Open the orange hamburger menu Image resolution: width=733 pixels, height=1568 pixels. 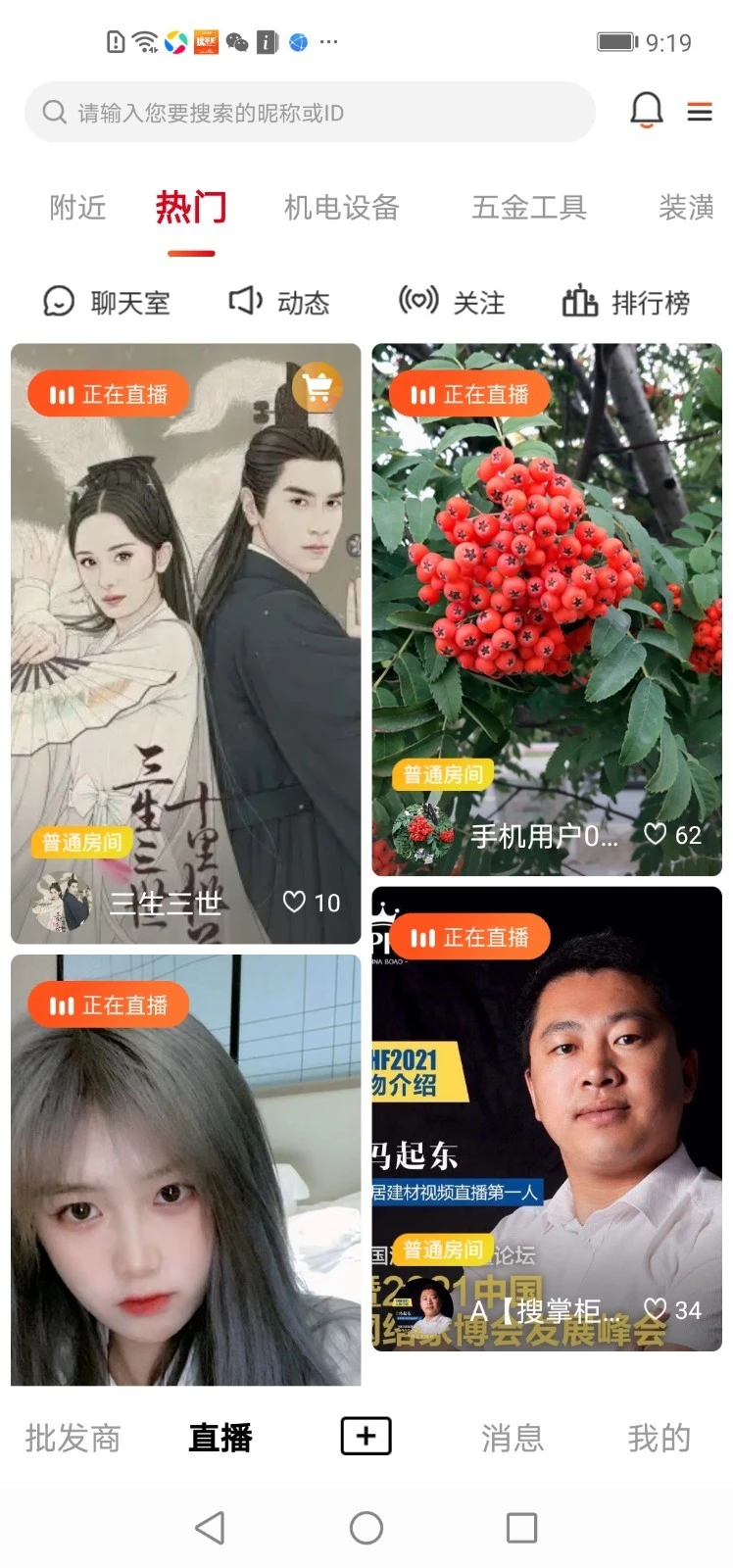tap(700, 112)
